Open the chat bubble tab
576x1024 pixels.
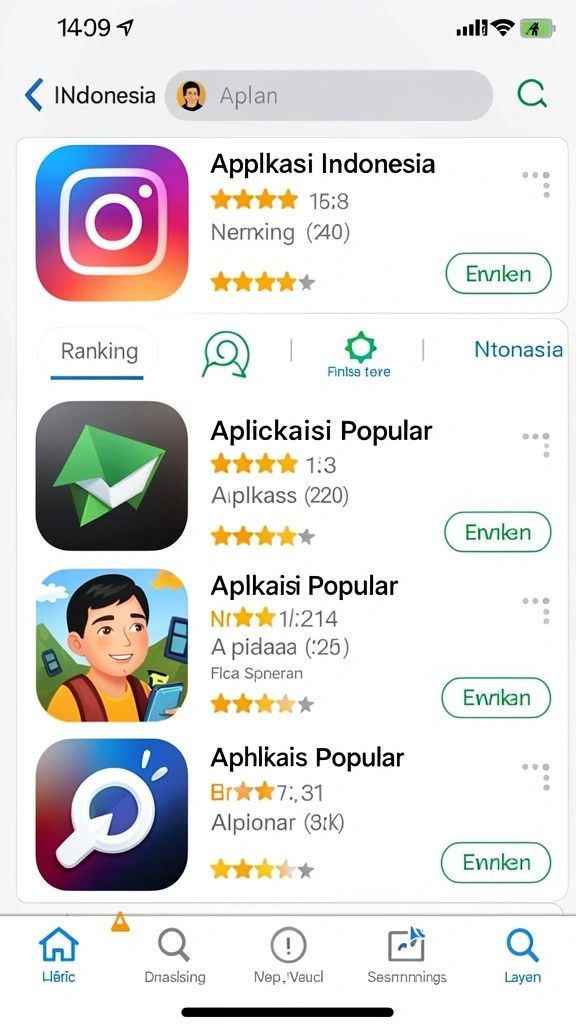click(x=225, y=353)
